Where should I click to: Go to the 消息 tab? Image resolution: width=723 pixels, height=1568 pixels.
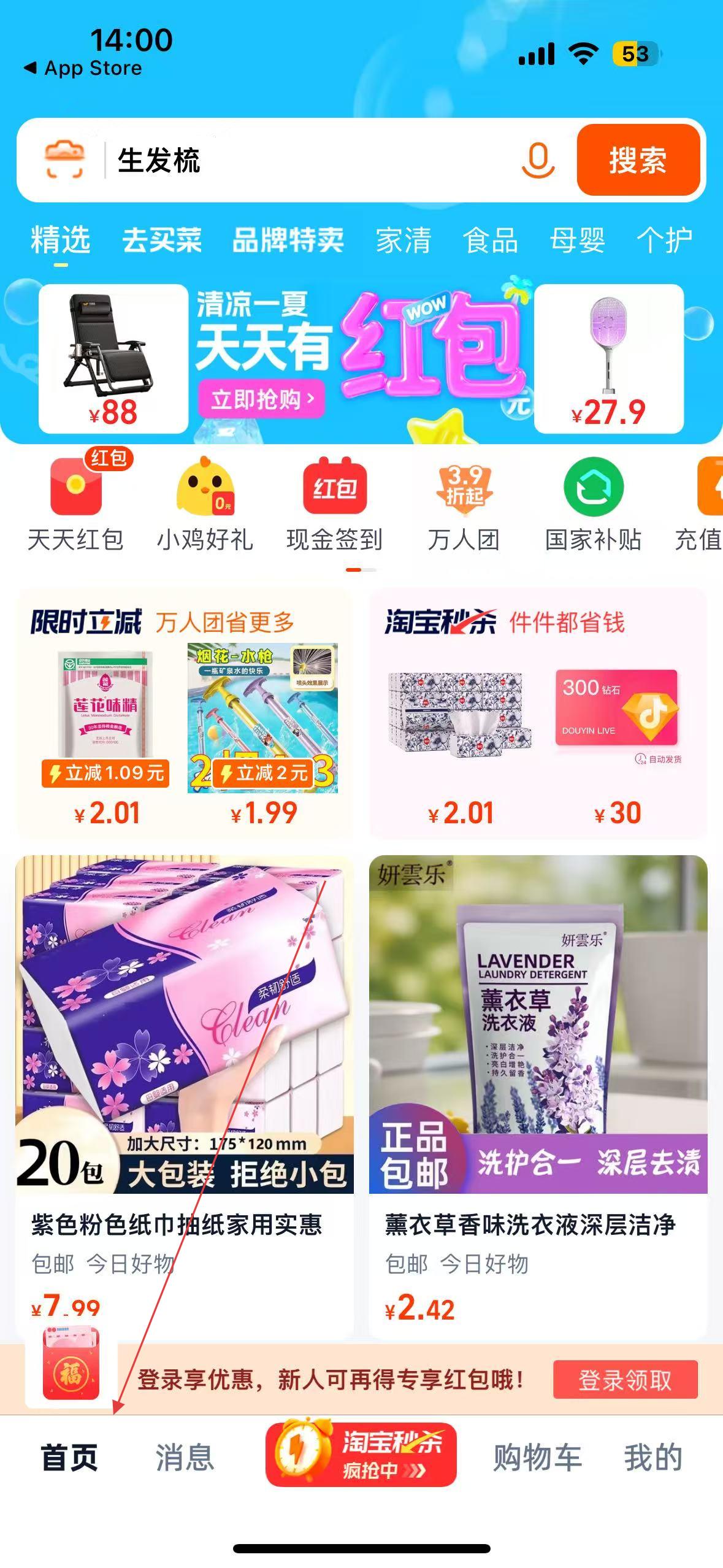coord(185,1458)
